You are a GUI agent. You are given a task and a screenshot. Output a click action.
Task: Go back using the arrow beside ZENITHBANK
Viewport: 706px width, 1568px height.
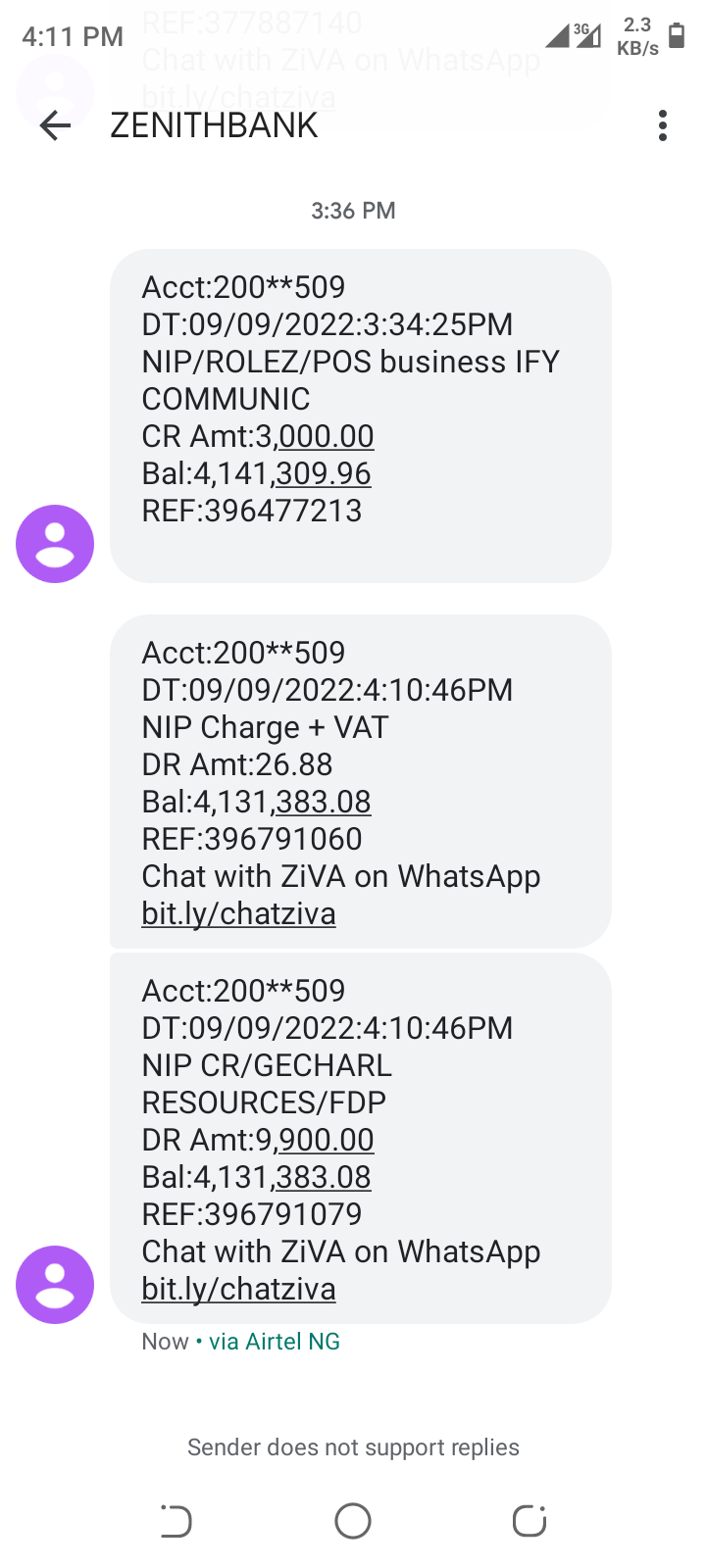click(56, 125)
